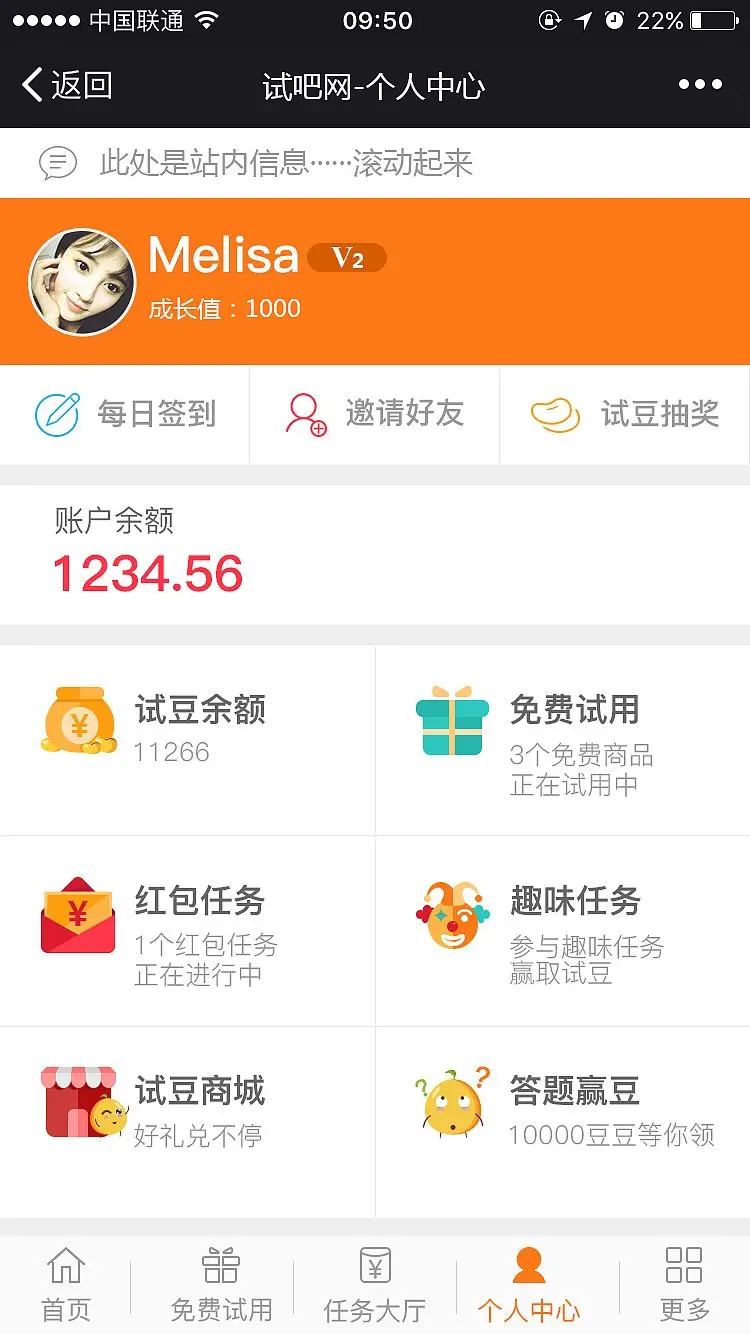This screenshot has width=750, height=1334.
Task: Open the 试豆余额 card
Action: point(187,740)
